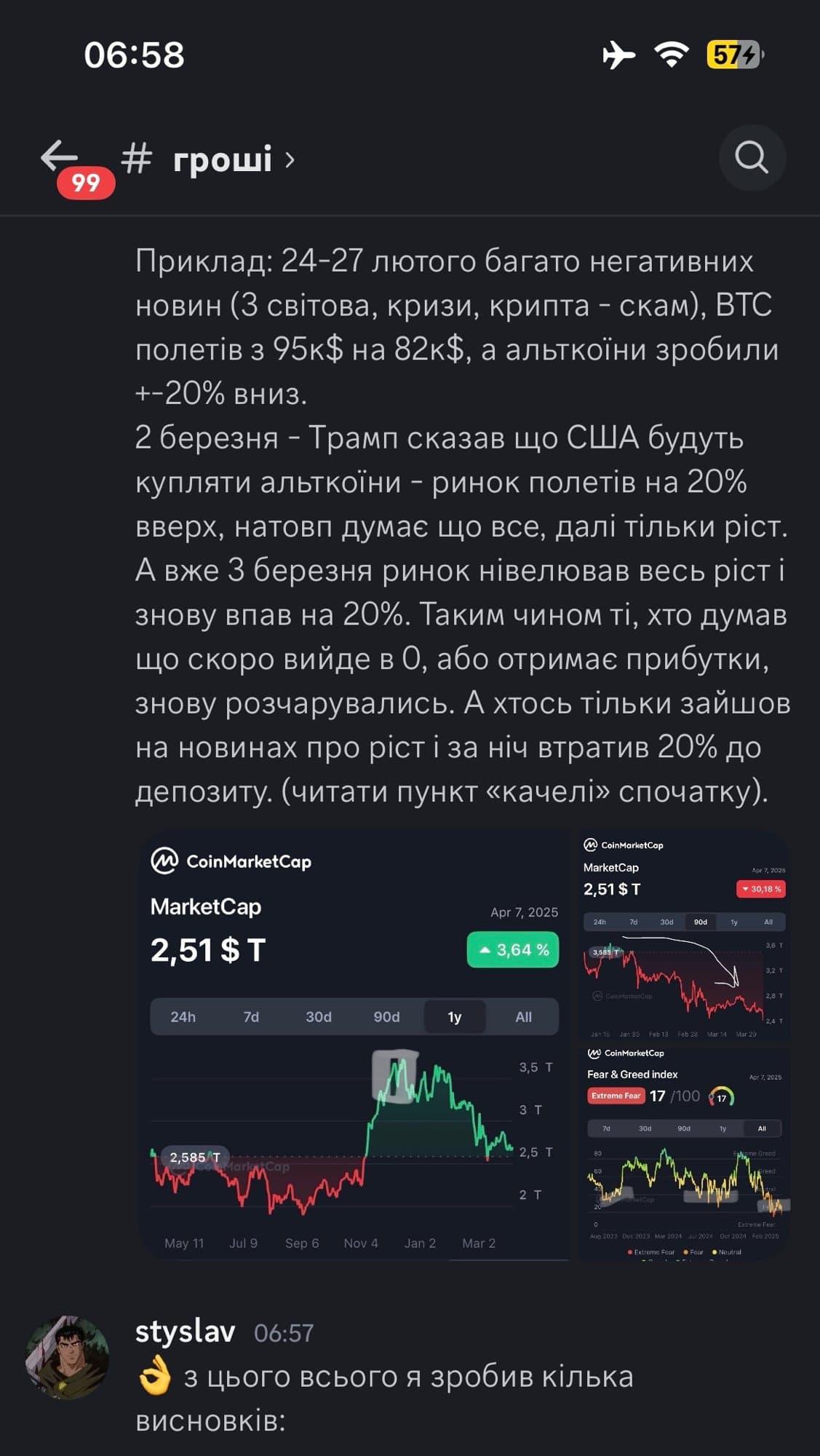Screen dimensions: 820x1456
Task: Open the MarketCap 30,18 % chart image
Action: click(684, 936)
